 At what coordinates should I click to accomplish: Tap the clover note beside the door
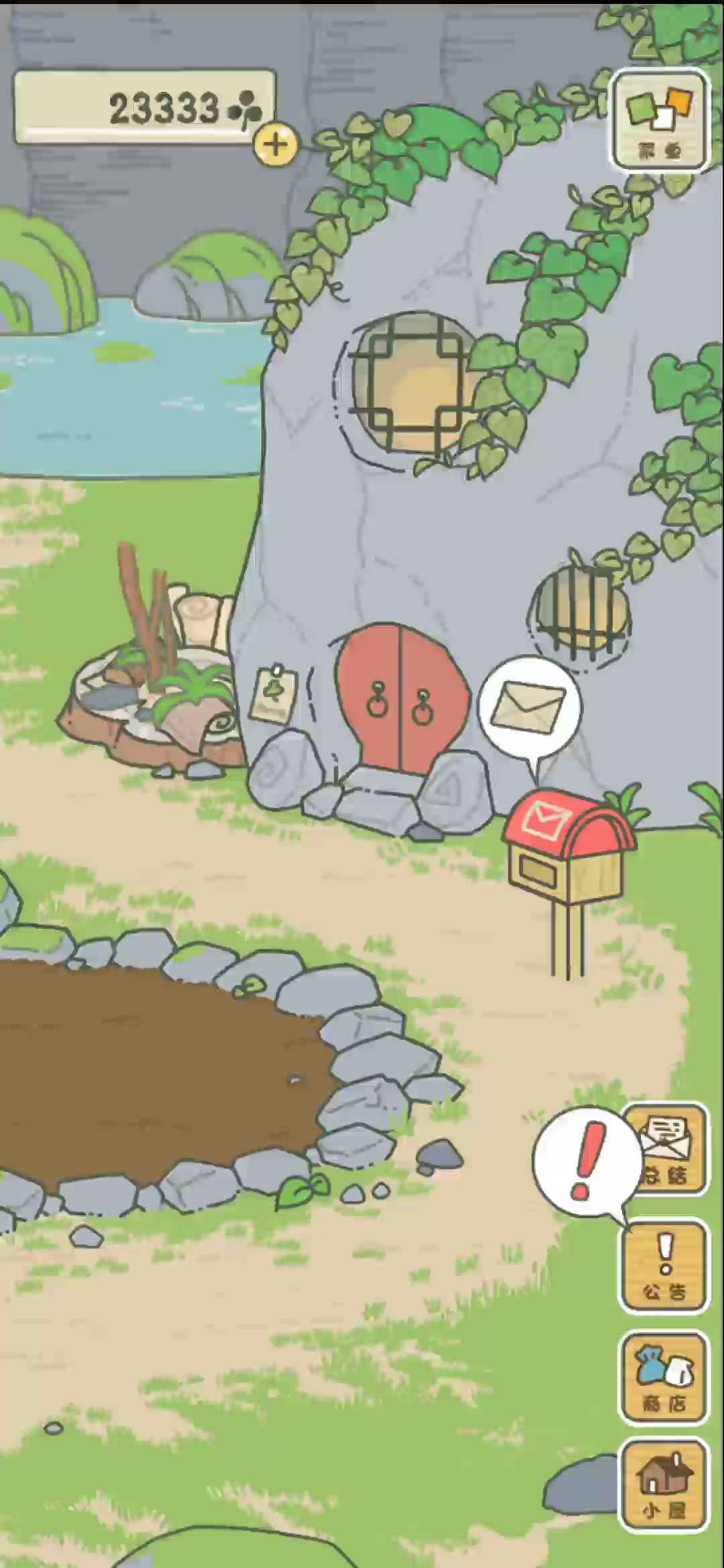[274, 694]
